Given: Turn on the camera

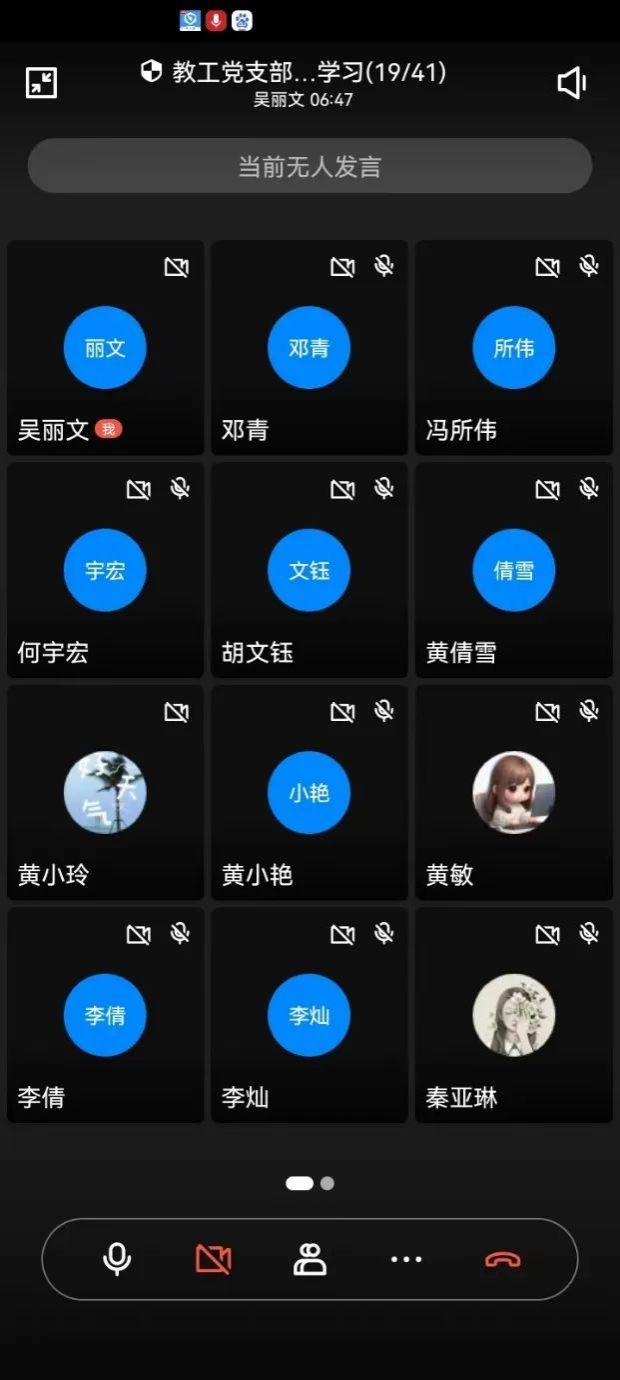Looking at the screenshot, I should (x=213, y=1259).
